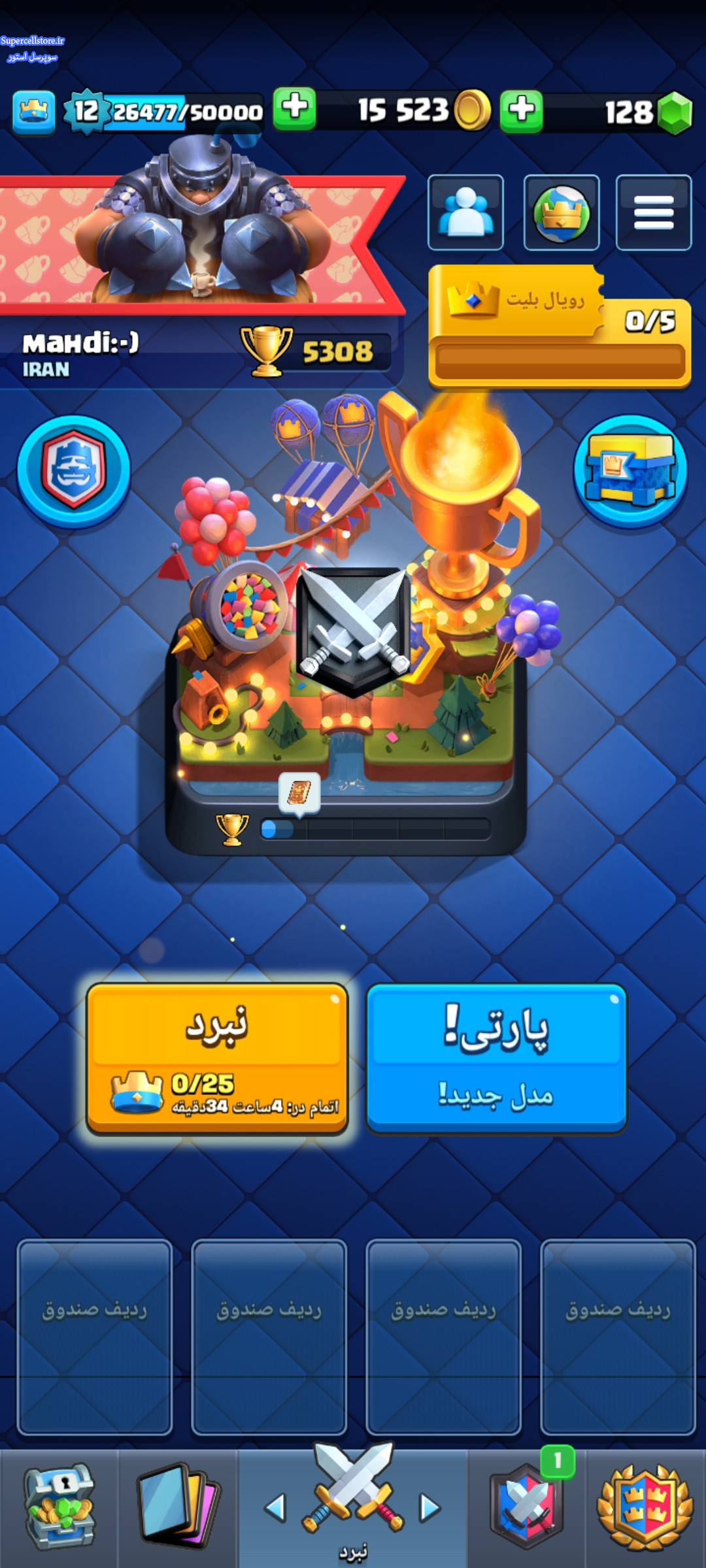Tap the green plus next to gold coins
Image resolution: width=706 pixels, height=1568 pixels.
[521, 110]
